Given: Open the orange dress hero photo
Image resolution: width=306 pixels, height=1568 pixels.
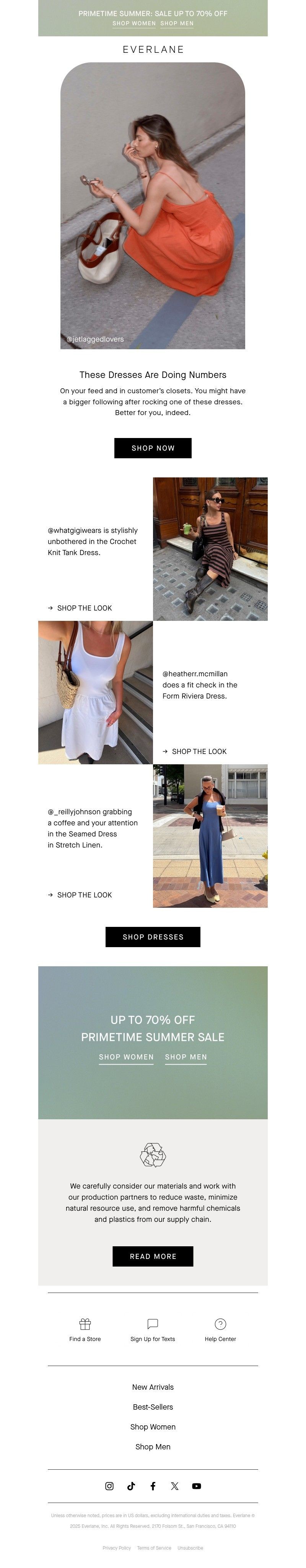Looking at the screenshot, I should [x=153, y=206].
